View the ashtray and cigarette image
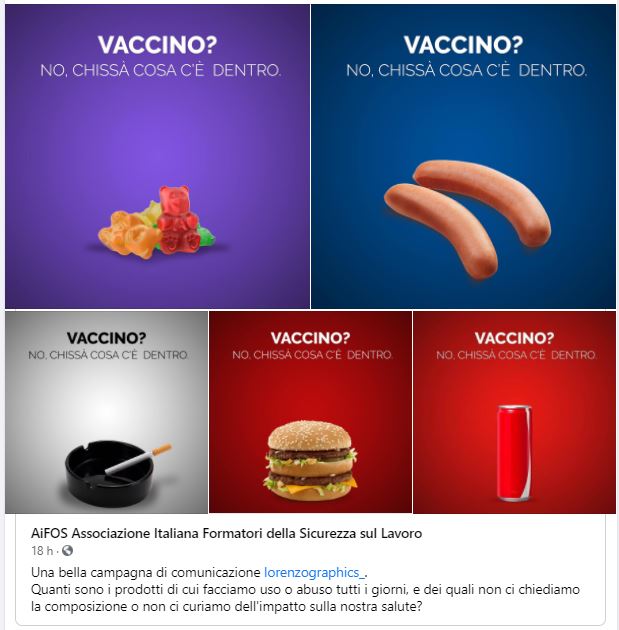 coord(106,412)
